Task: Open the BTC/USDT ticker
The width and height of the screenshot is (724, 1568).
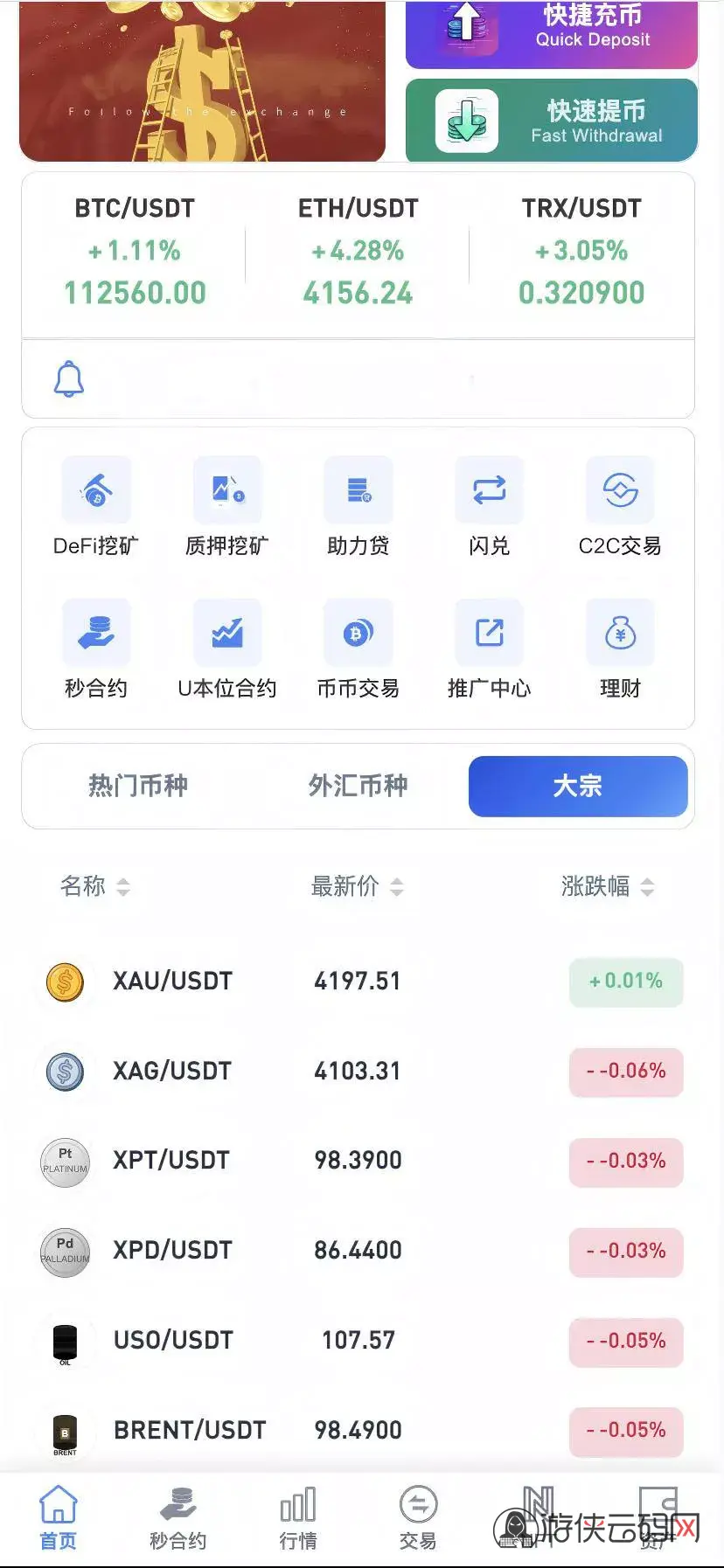Action: [135, 251]
